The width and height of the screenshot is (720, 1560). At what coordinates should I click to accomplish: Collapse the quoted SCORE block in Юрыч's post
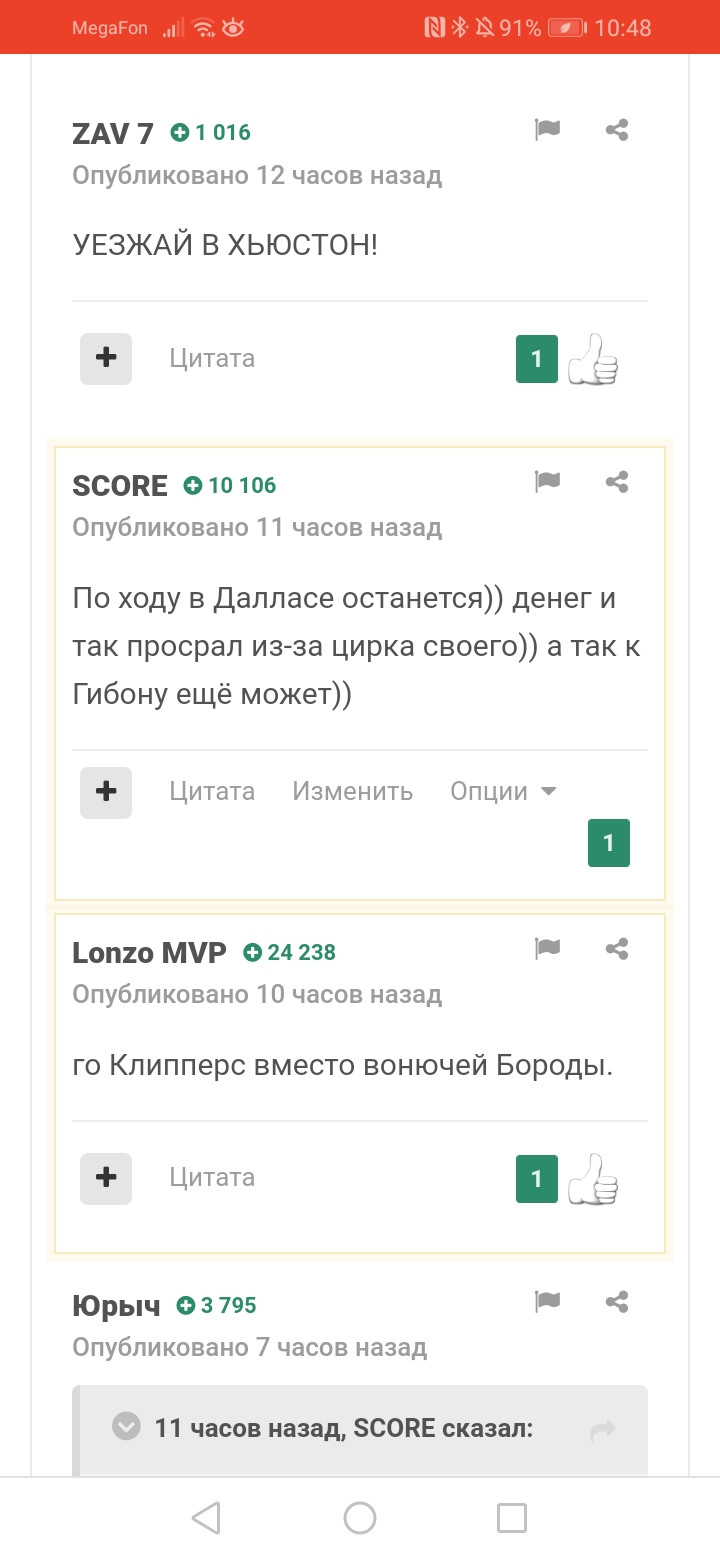click(x=126, y=1427)
